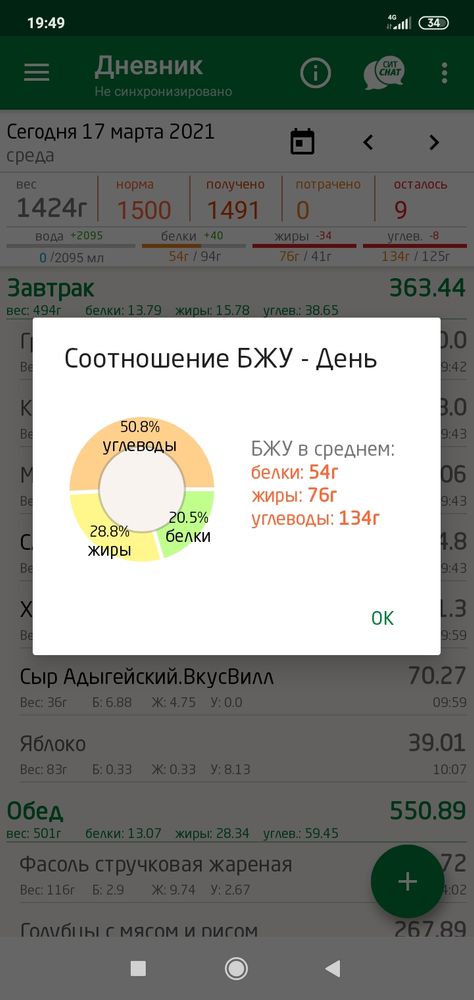Open the hamburger drawer menu
The height and width of the screenshot is (1000, 474).
[37, 73]
